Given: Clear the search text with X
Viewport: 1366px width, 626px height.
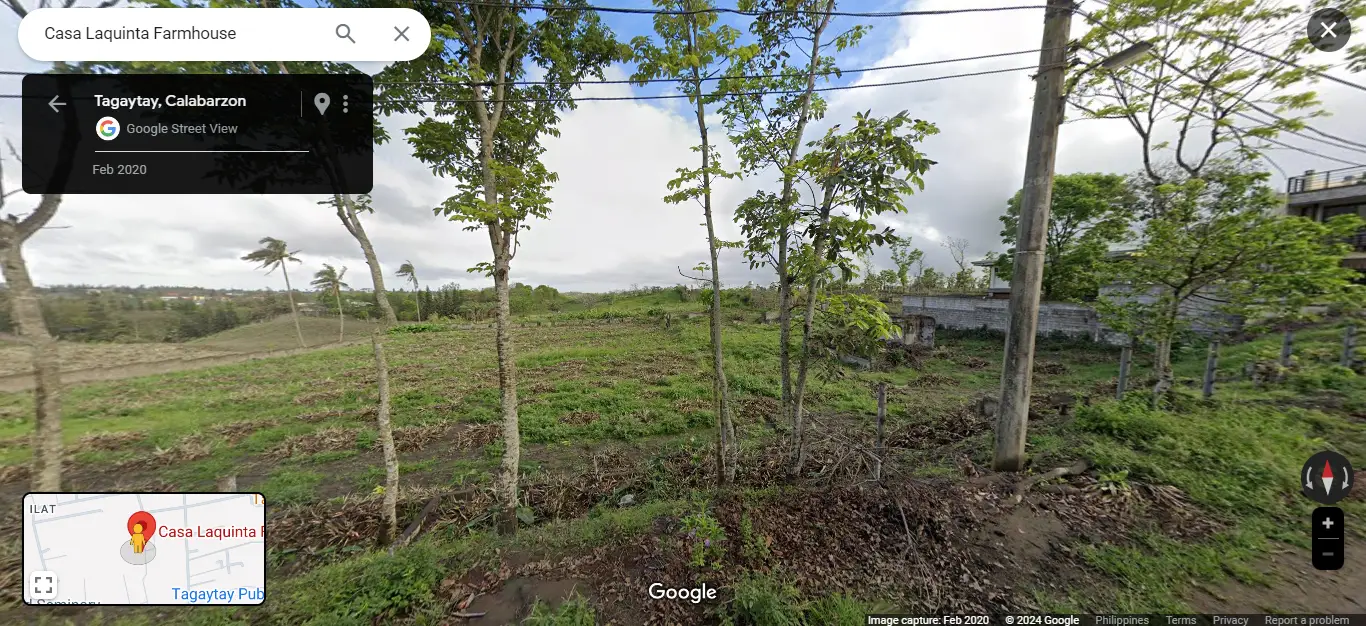Looking at the screenshot, I should (x=401, y=34).
